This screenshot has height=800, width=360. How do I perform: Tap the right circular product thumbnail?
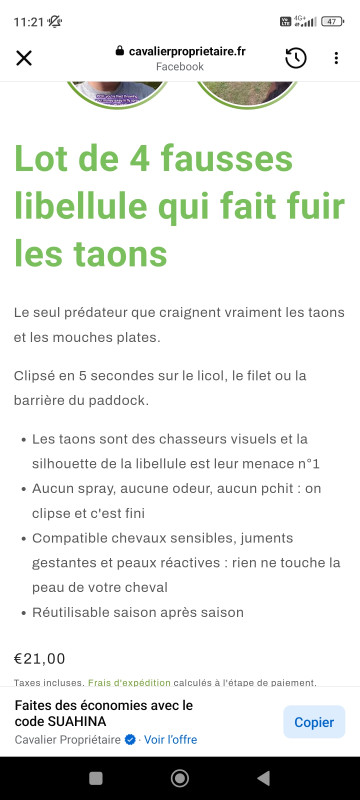247,94
